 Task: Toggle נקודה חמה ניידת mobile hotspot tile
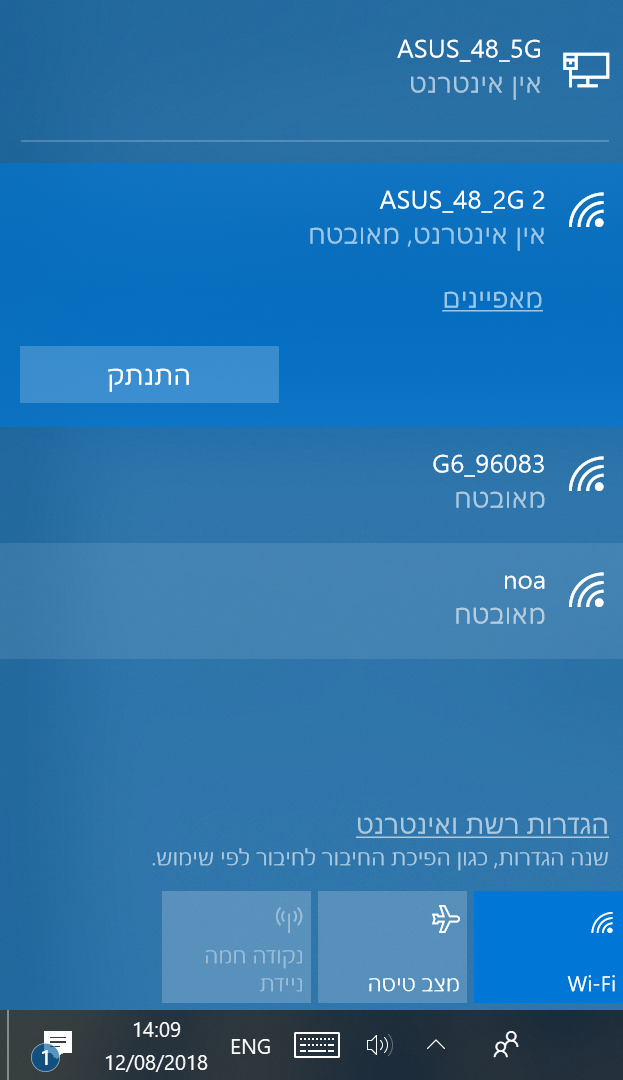[236, 947]
